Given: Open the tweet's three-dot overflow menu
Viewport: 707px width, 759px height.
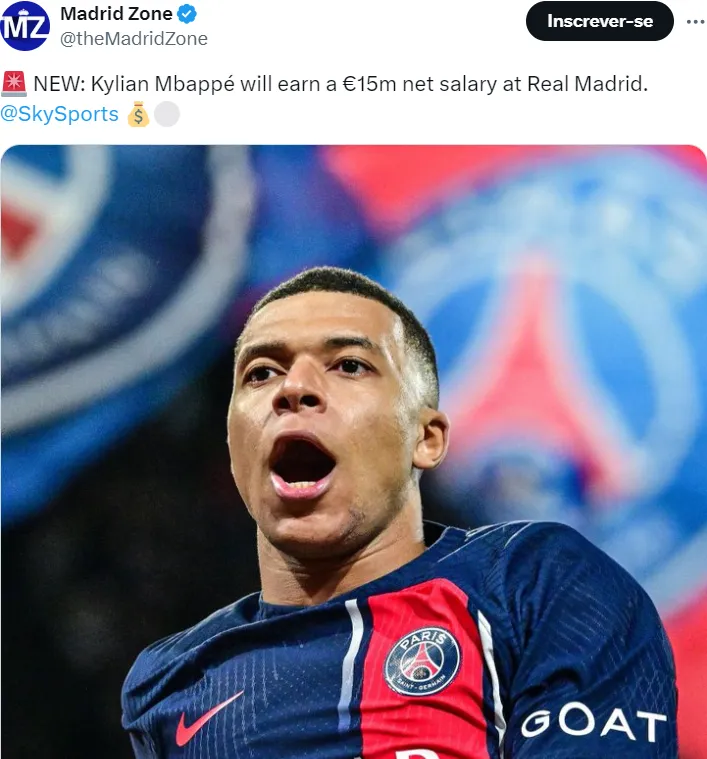Looking at the screenshot, I should click(x=694, y=21).
